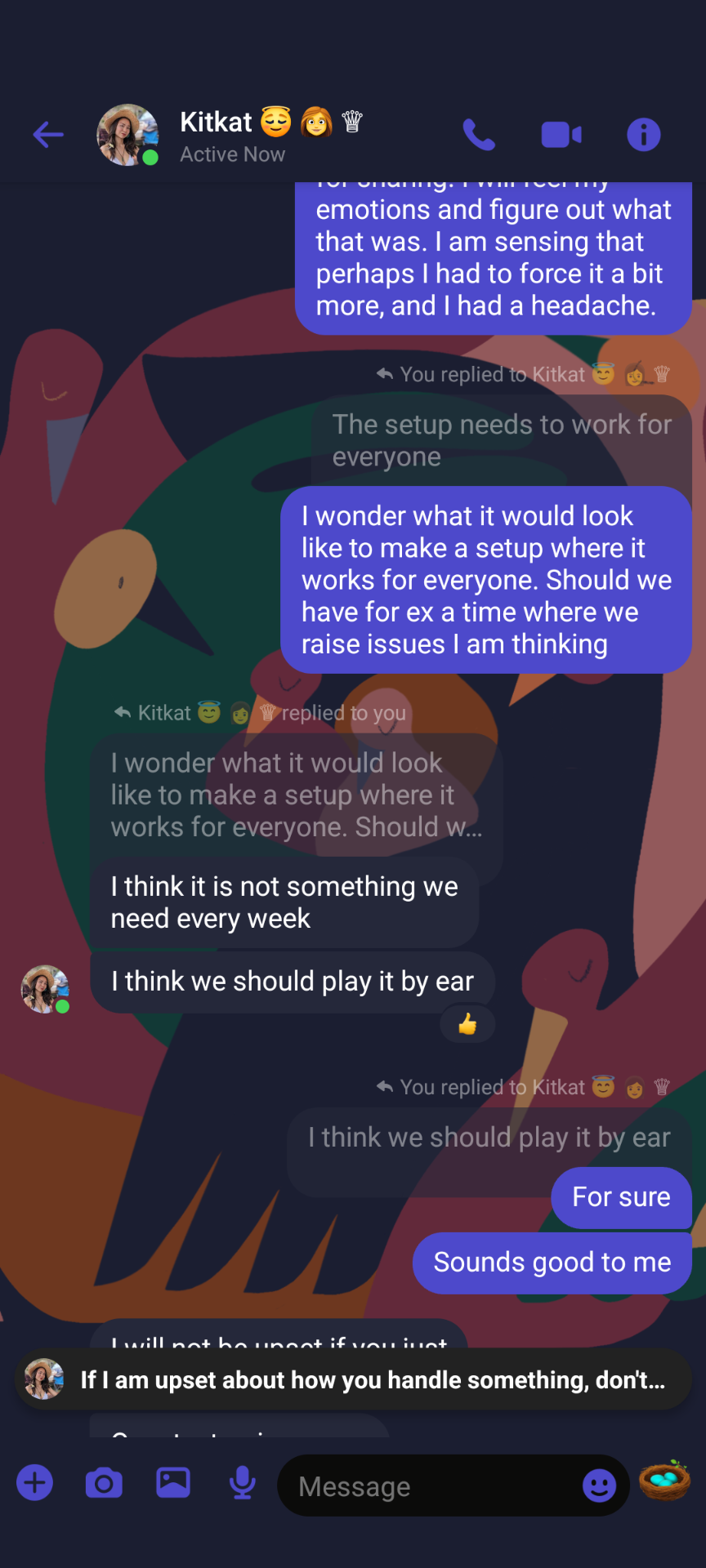Jump to quoted message 'The setup needs to work'
The height and width of the screenshot is (1568, 706).
500,440
